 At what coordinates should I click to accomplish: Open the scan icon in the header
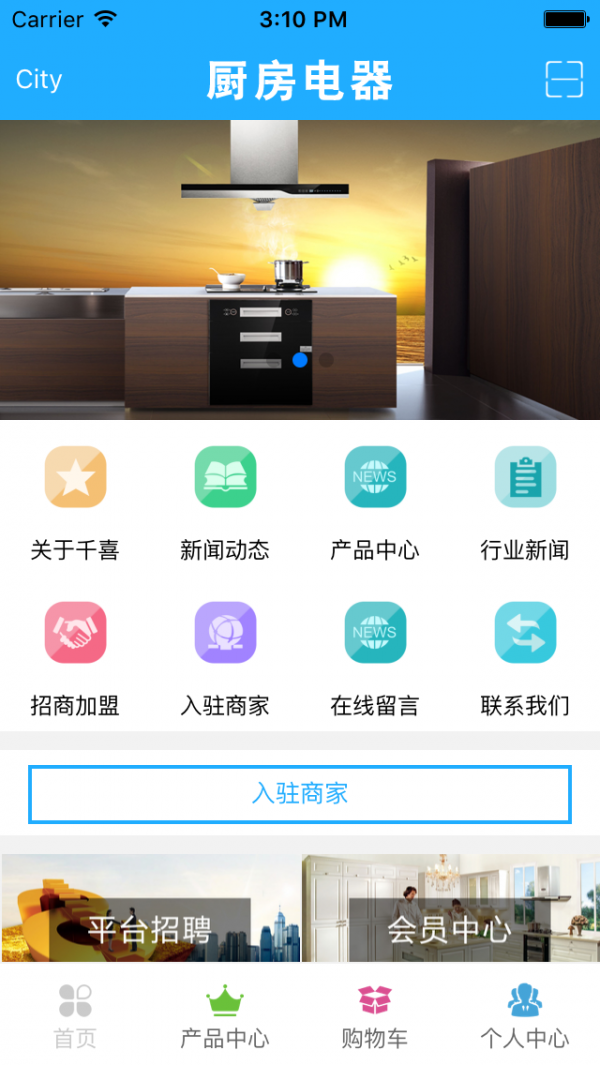[x=564, y=80]
